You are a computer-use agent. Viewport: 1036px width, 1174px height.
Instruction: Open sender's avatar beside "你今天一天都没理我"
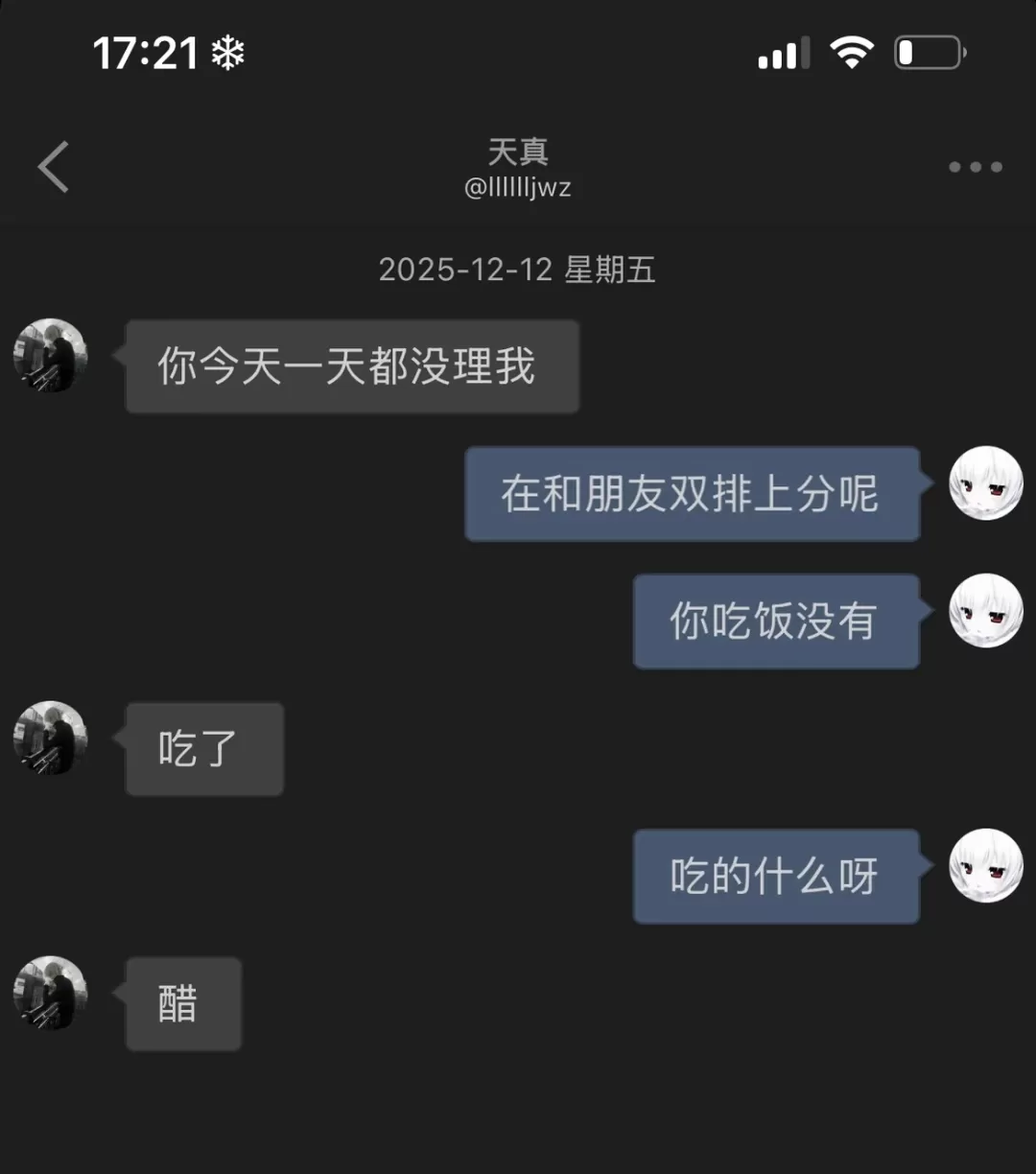coord(50,356)
